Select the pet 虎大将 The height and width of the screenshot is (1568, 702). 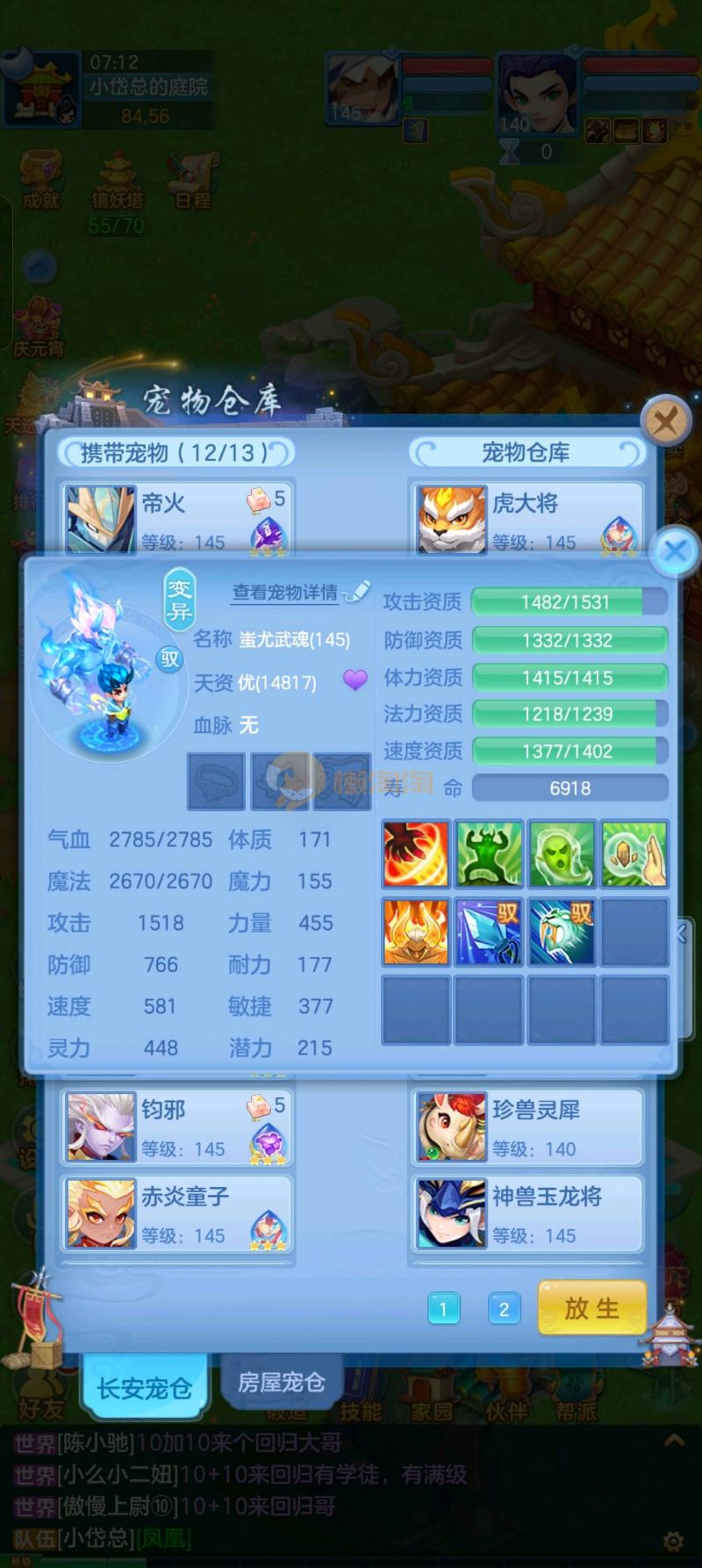(526, 518)
